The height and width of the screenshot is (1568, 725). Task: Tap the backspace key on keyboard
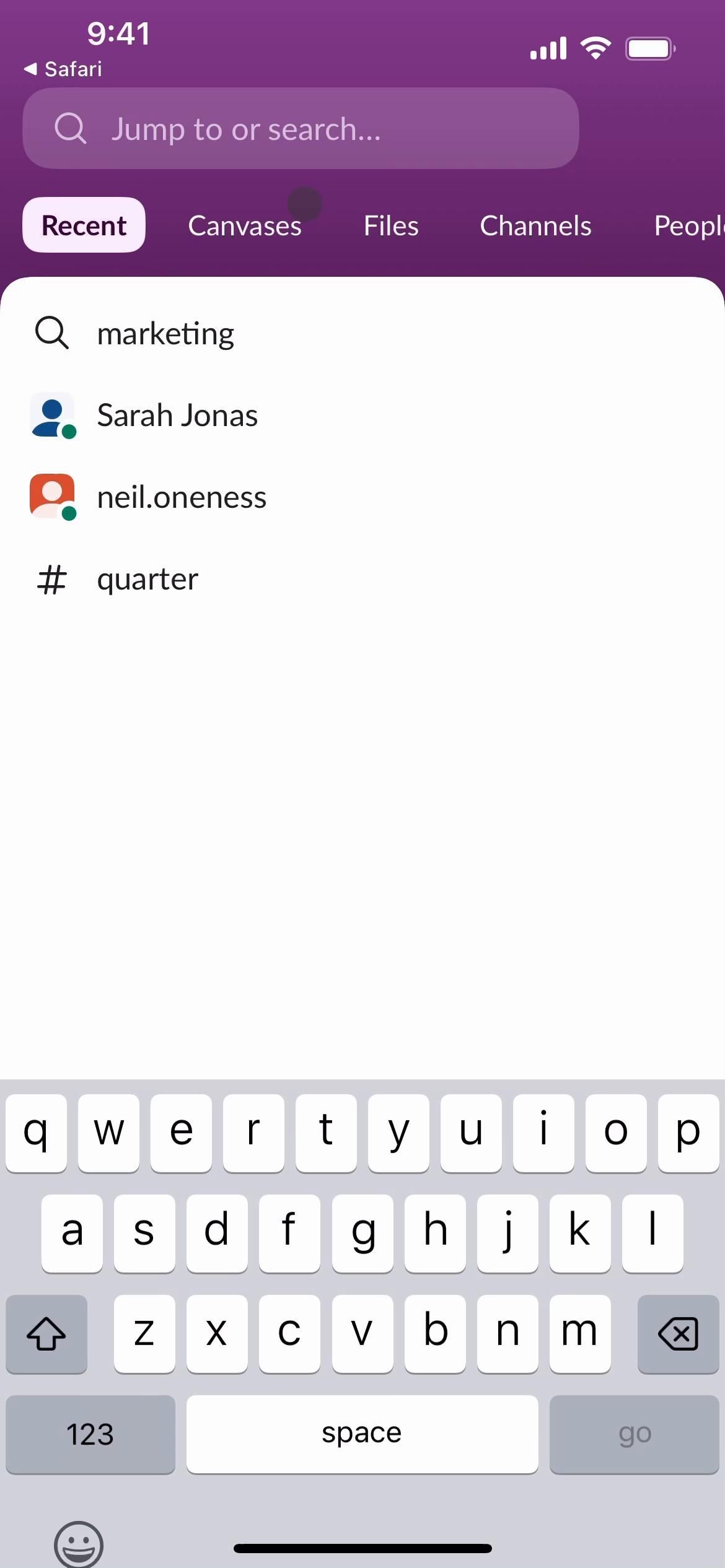pos(678,1333)
